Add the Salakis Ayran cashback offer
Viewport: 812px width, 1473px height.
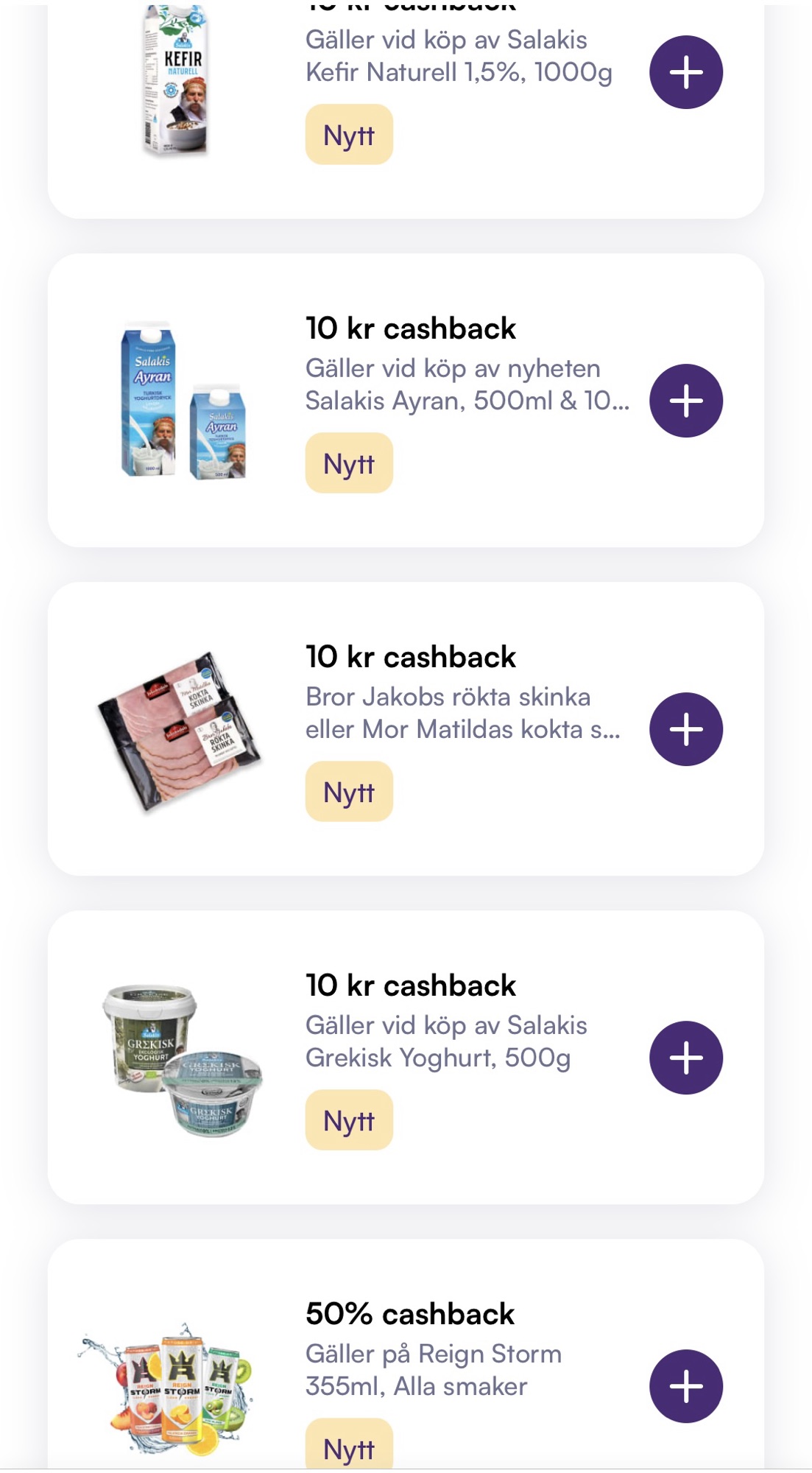[686, 401]
